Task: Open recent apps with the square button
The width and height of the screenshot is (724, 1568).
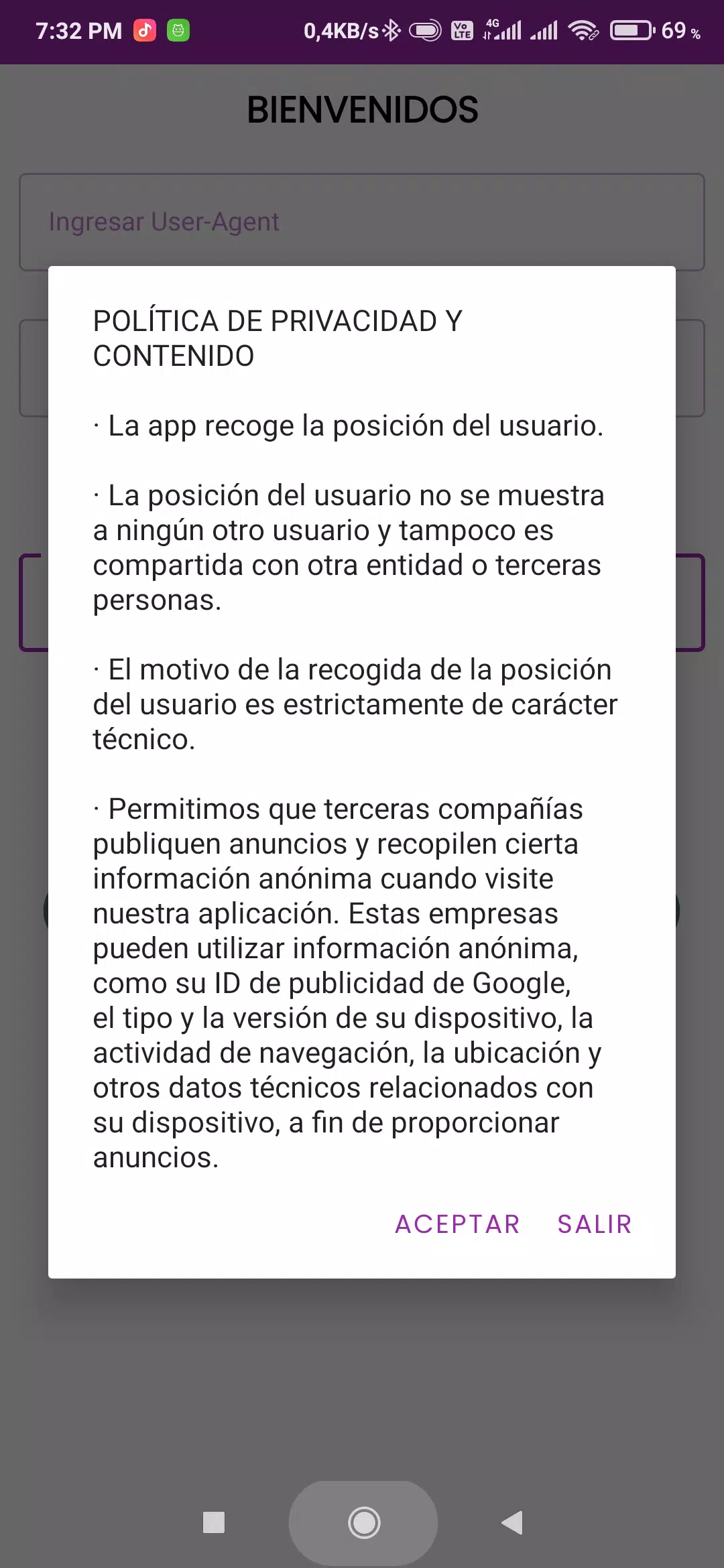Action: [214, 1522]
